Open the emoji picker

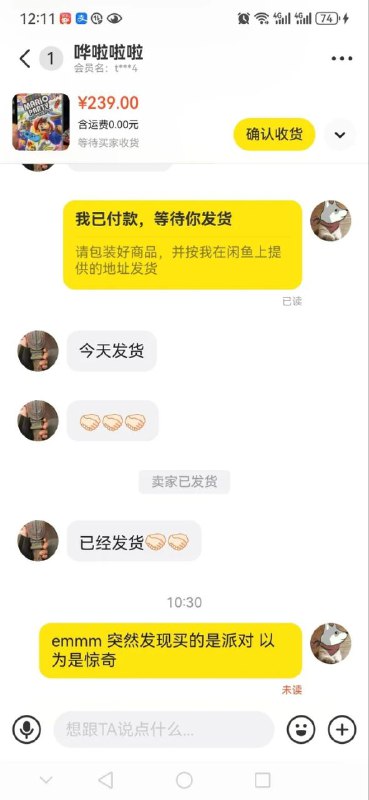pyautogui.click(x=301, y=730)
